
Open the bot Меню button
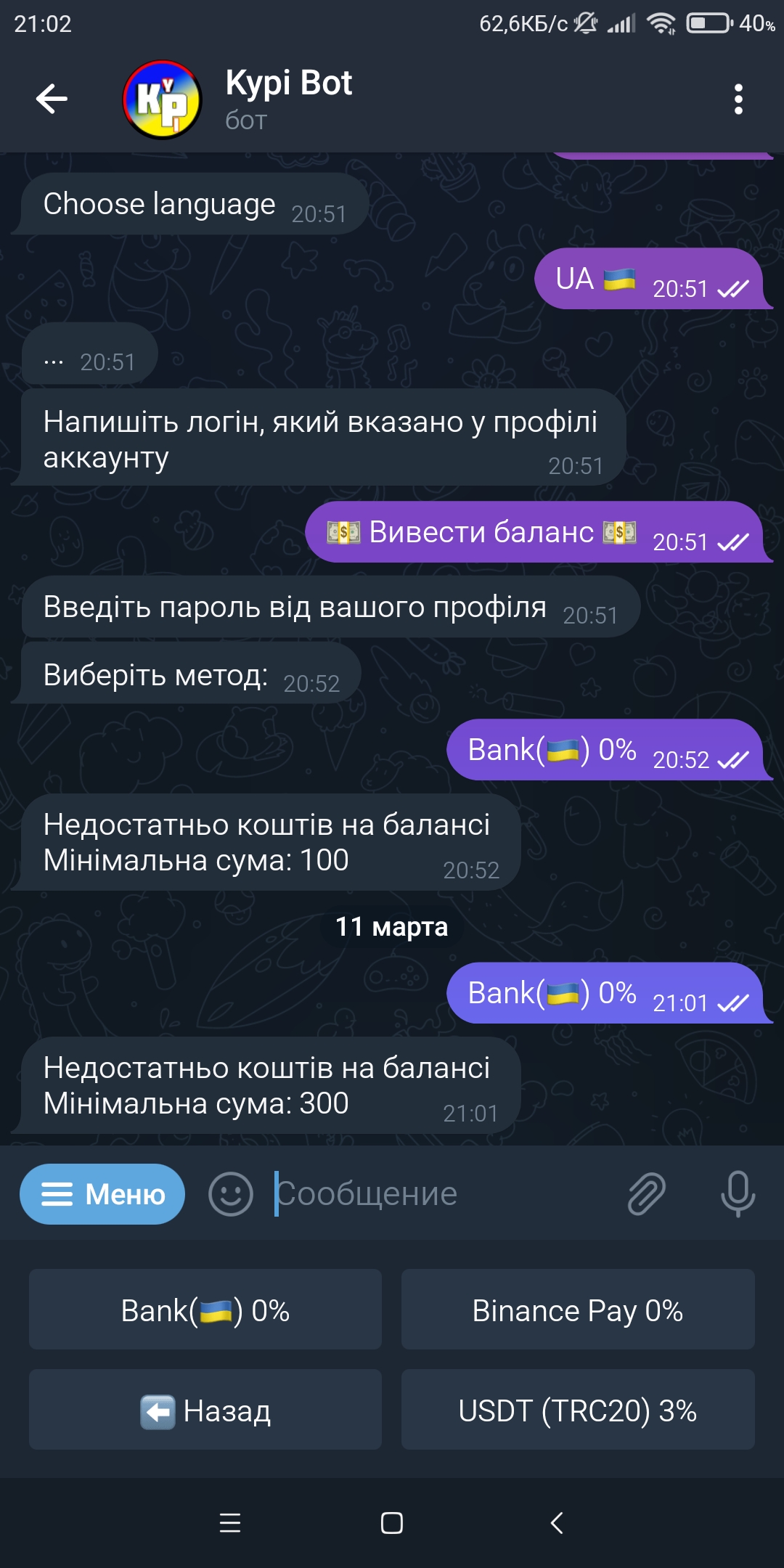click(x=102, y=1194)
